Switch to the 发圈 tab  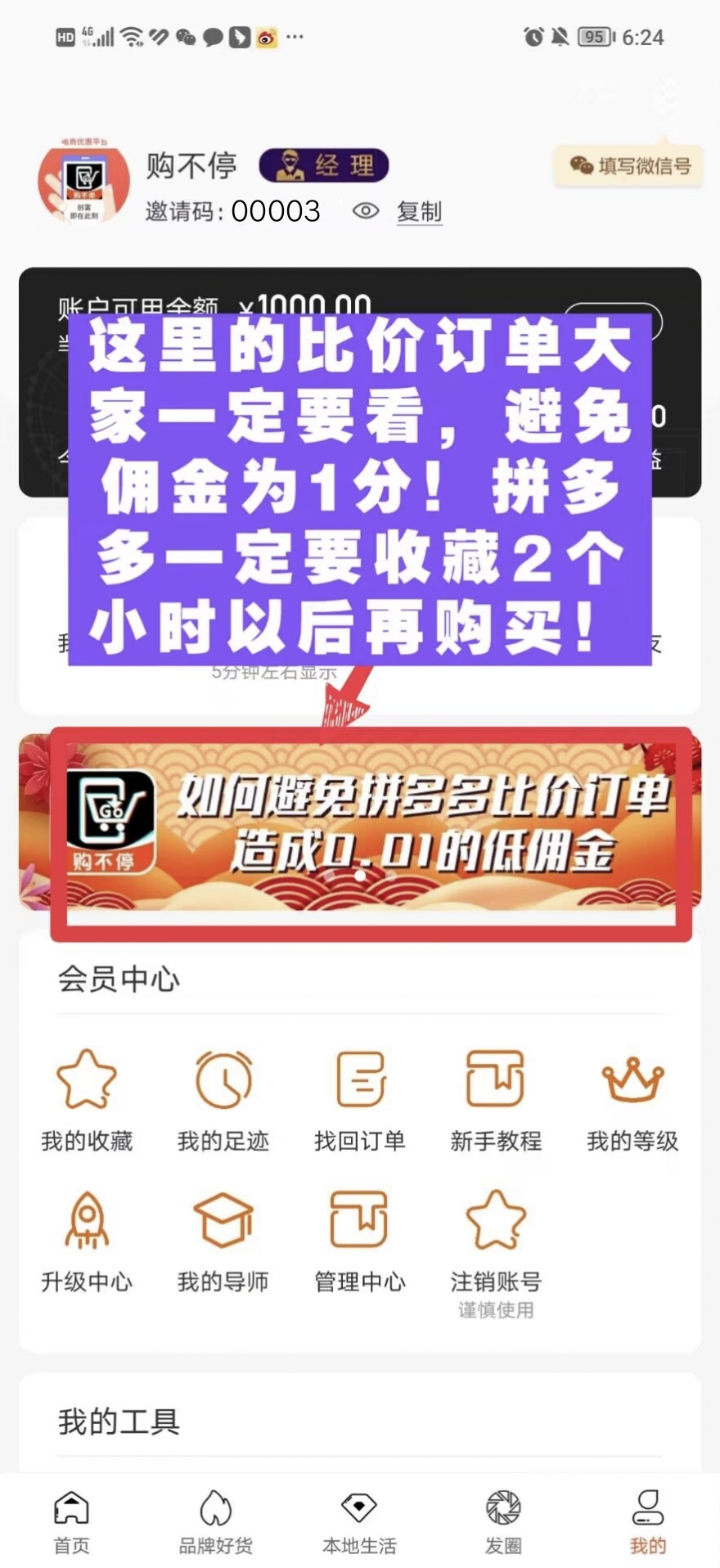pos(503,1522)
